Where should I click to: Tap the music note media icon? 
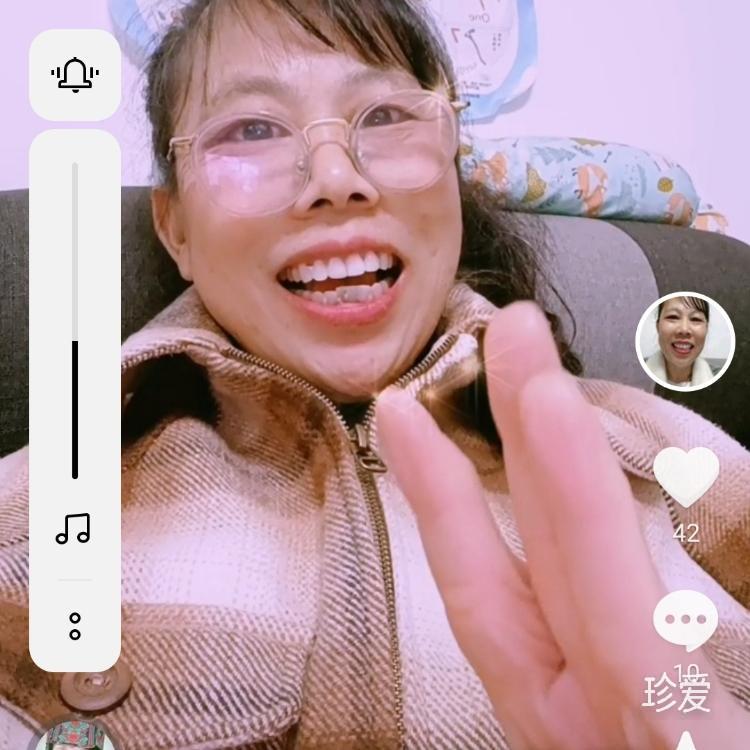(74, 529)
